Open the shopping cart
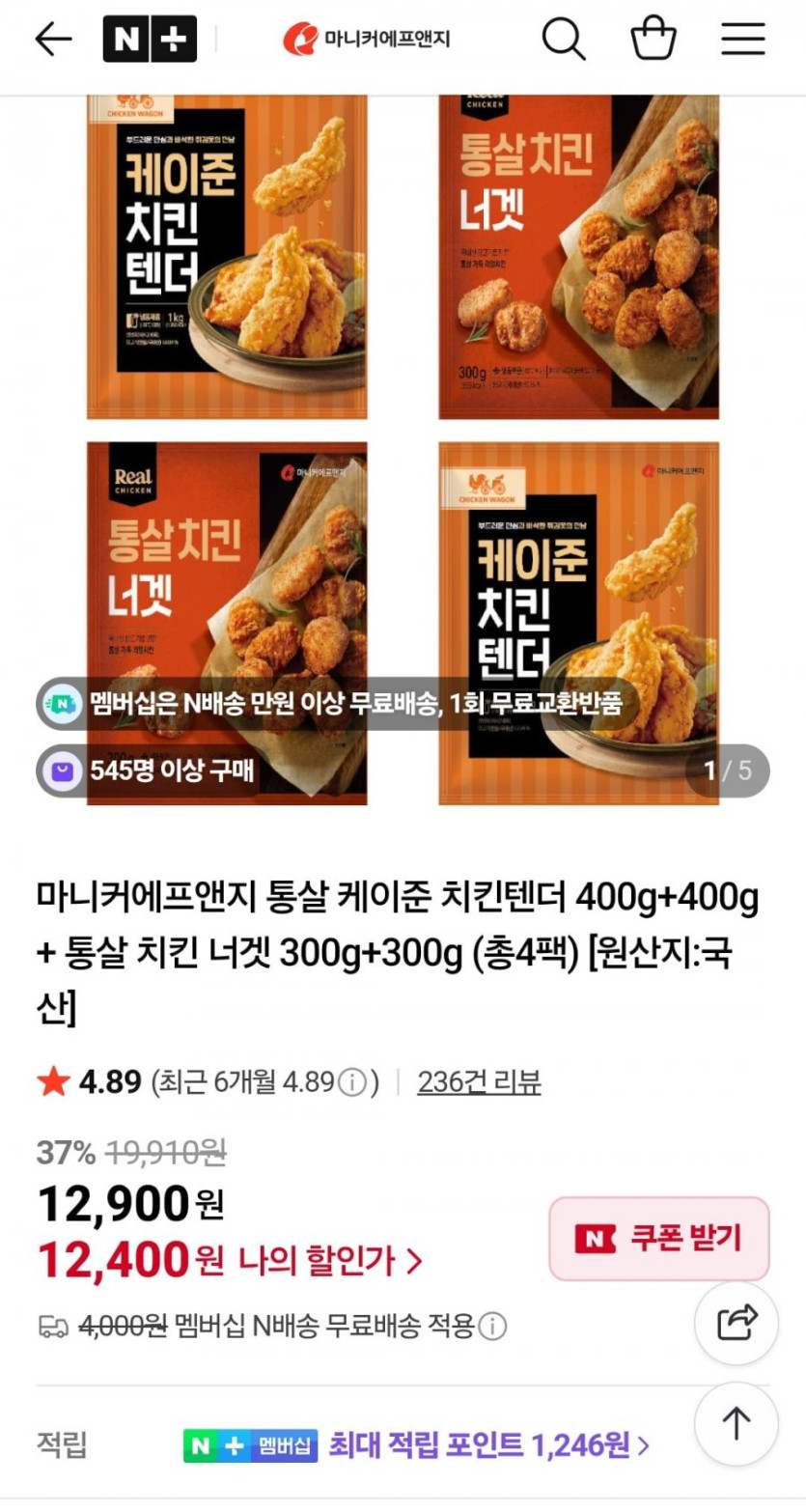This screenshot has width=806, height=1512. coord(653,40)
